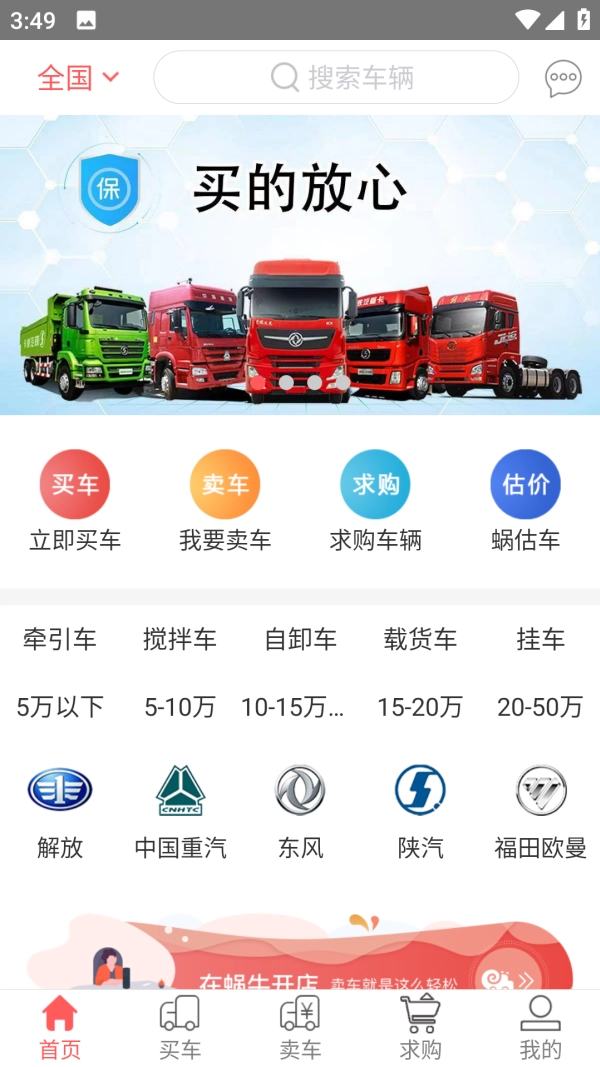The width and height of the screenshot is (600, 1067).
Task: Open the 全国 region dropdown
Action: pyautogui.click(x=78, y=78)
